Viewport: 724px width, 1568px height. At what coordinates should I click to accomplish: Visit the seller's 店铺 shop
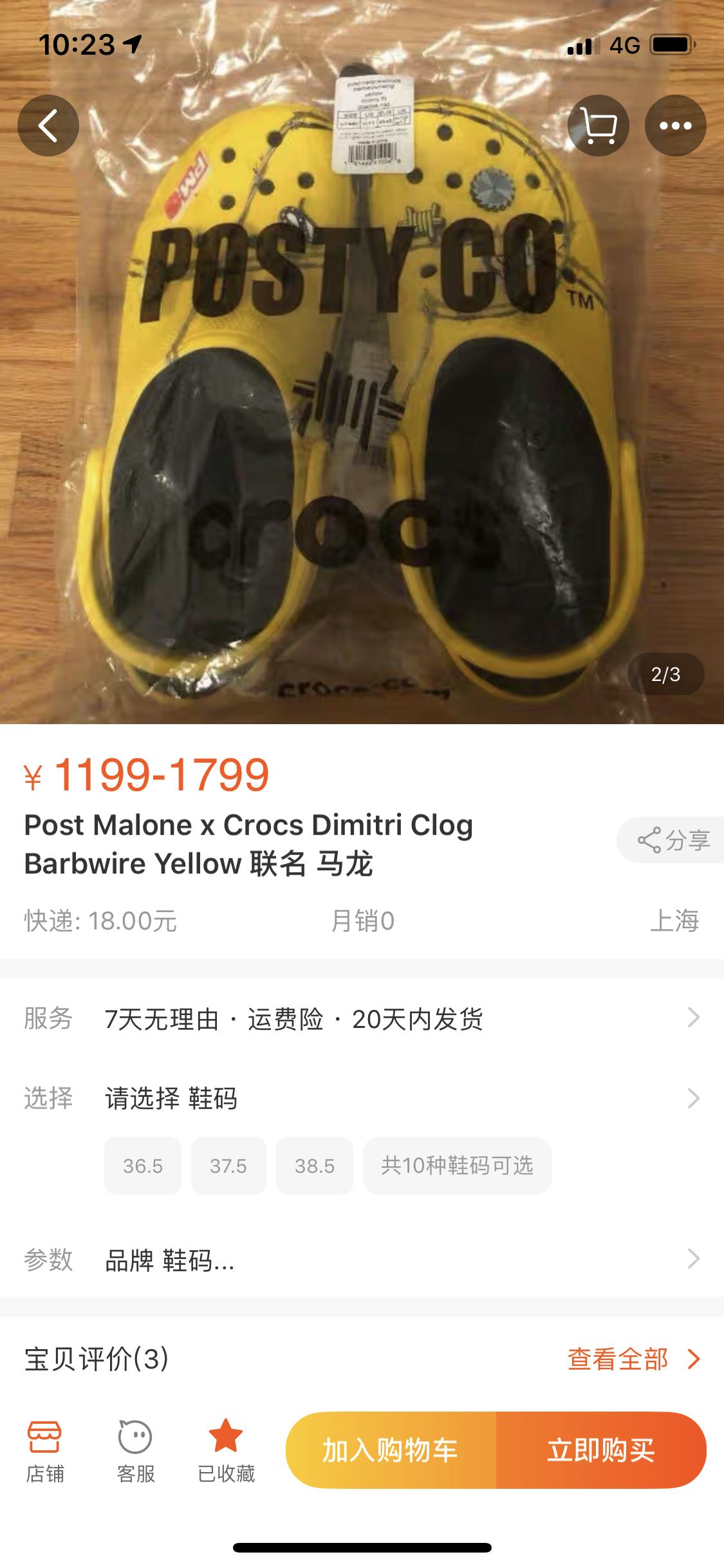[44, 1451]
